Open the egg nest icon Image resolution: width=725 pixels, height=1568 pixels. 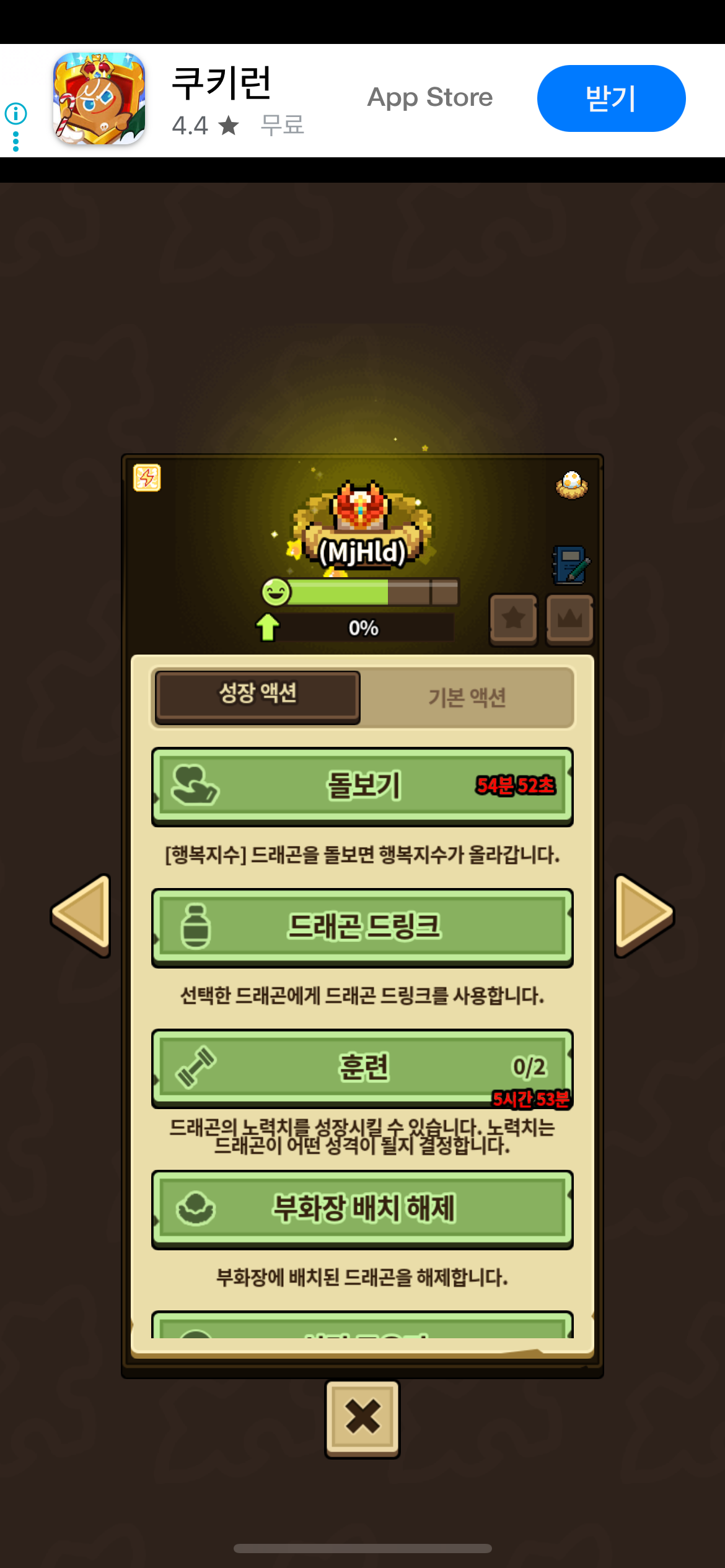tap(571, 485)
